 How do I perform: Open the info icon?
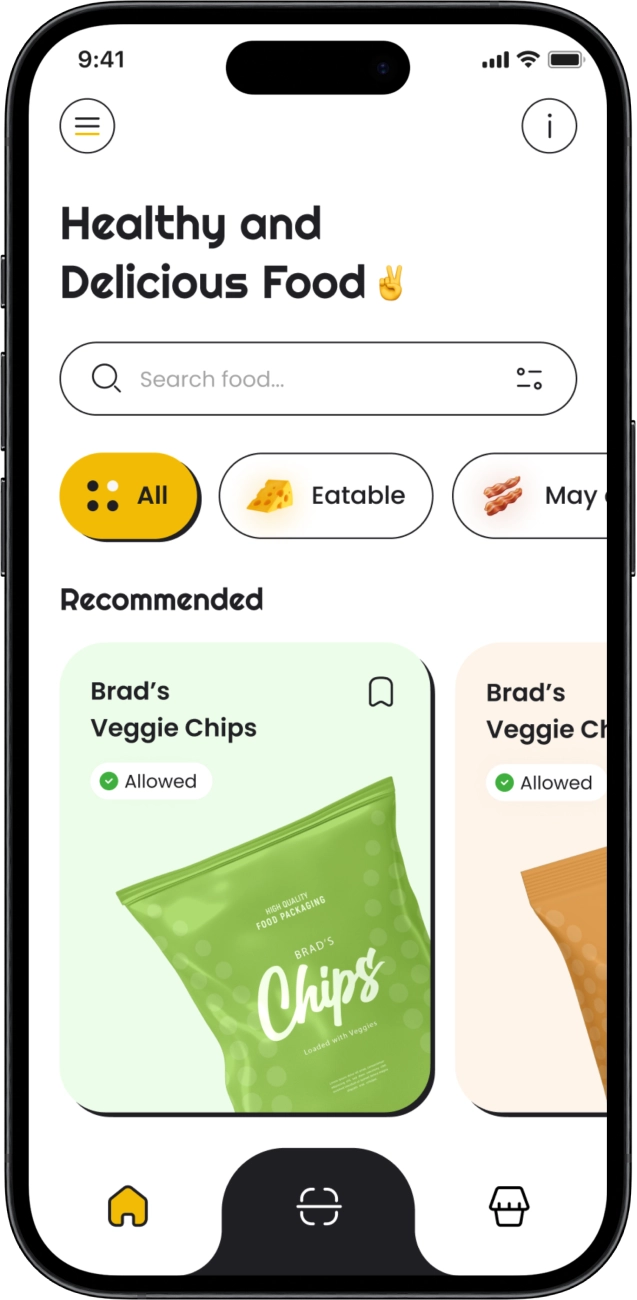coord(549,126)
